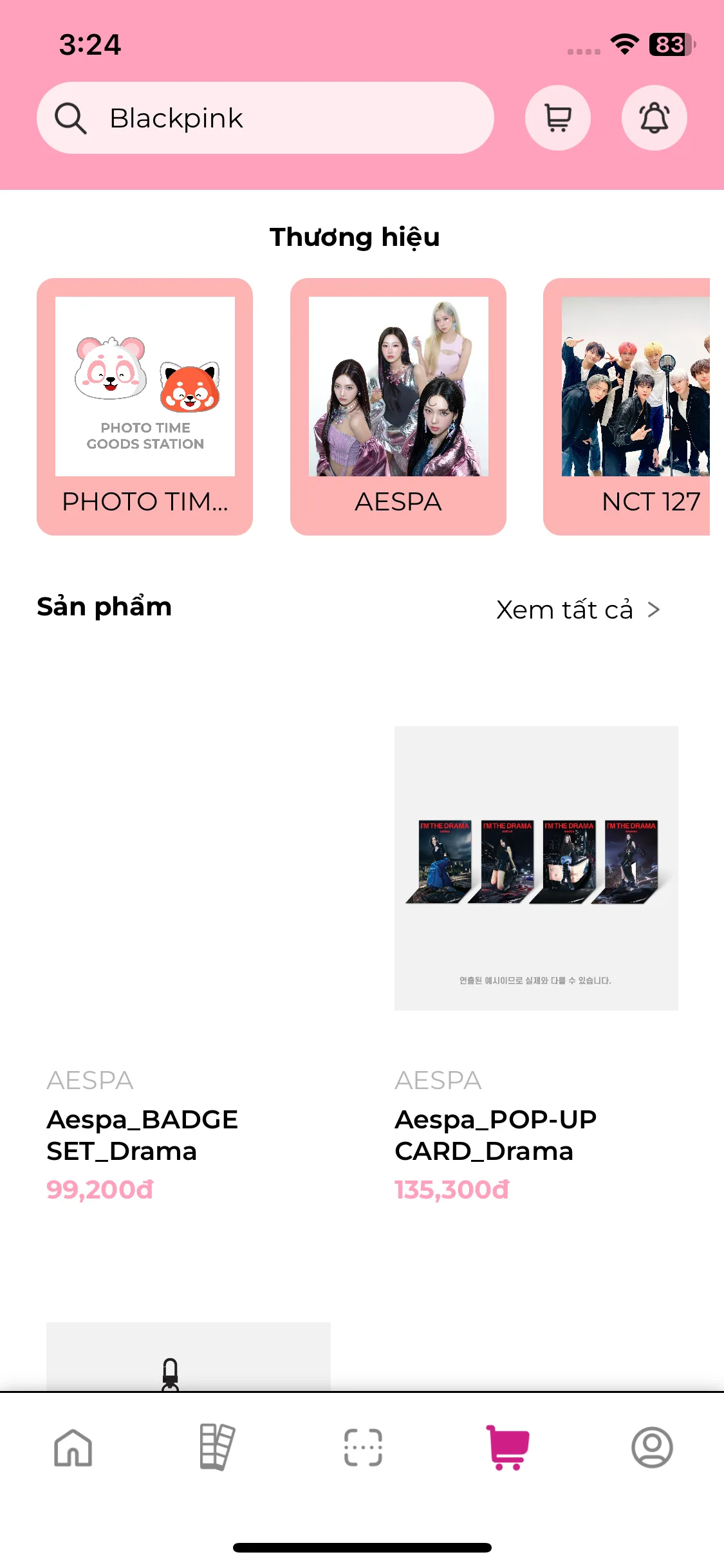Select the shop cart tab
The width and height of the screenshot is (724, 1568).
point(508,1448)
